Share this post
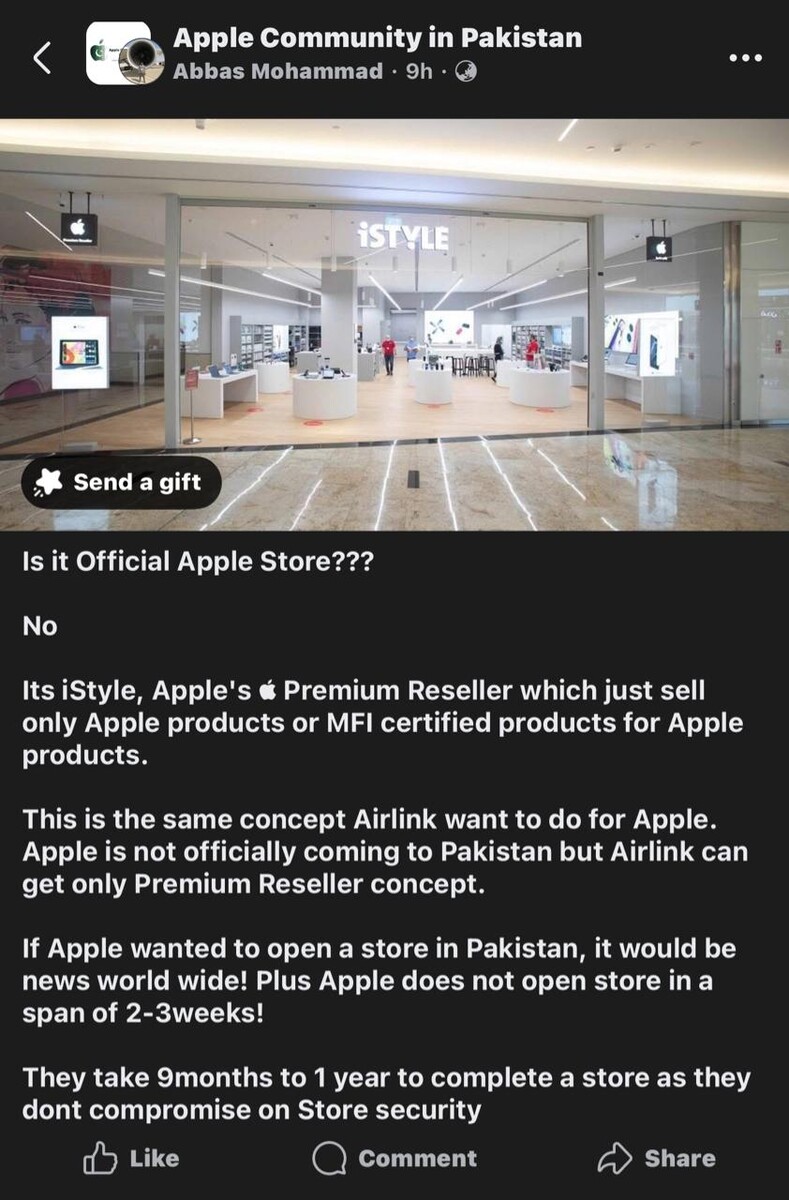The image size is (789, 1200). pos(656,1158)
